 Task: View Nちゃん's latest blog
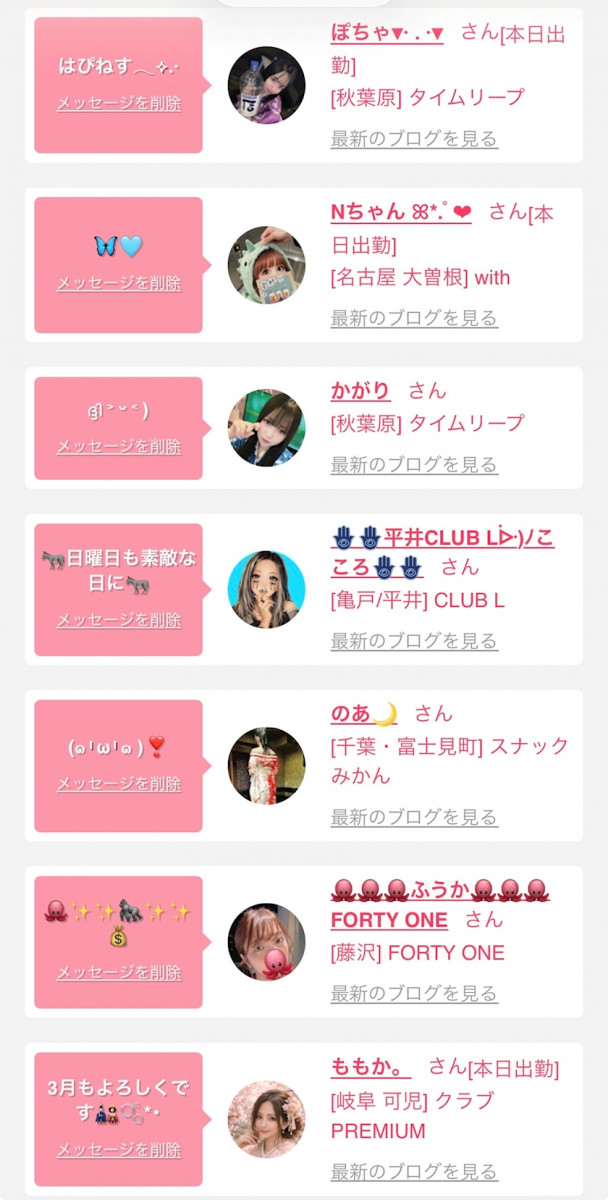click(x=414, y=319)
